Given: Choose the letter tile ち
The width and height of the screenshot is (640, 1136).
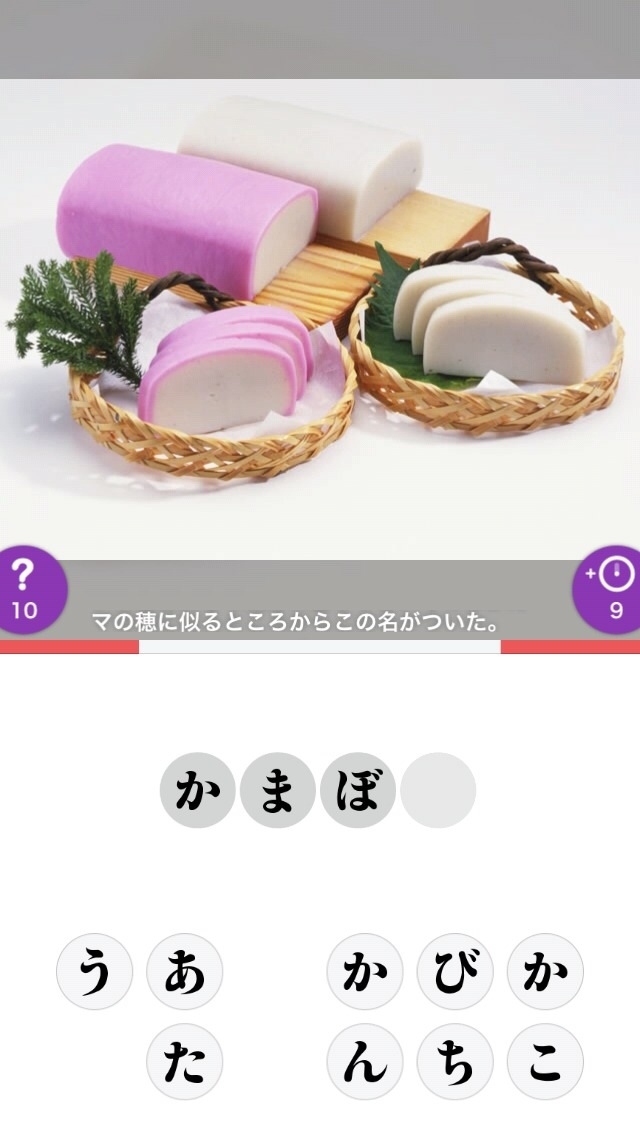Looking at the screenshot, I should click(x=455, y=1062).
